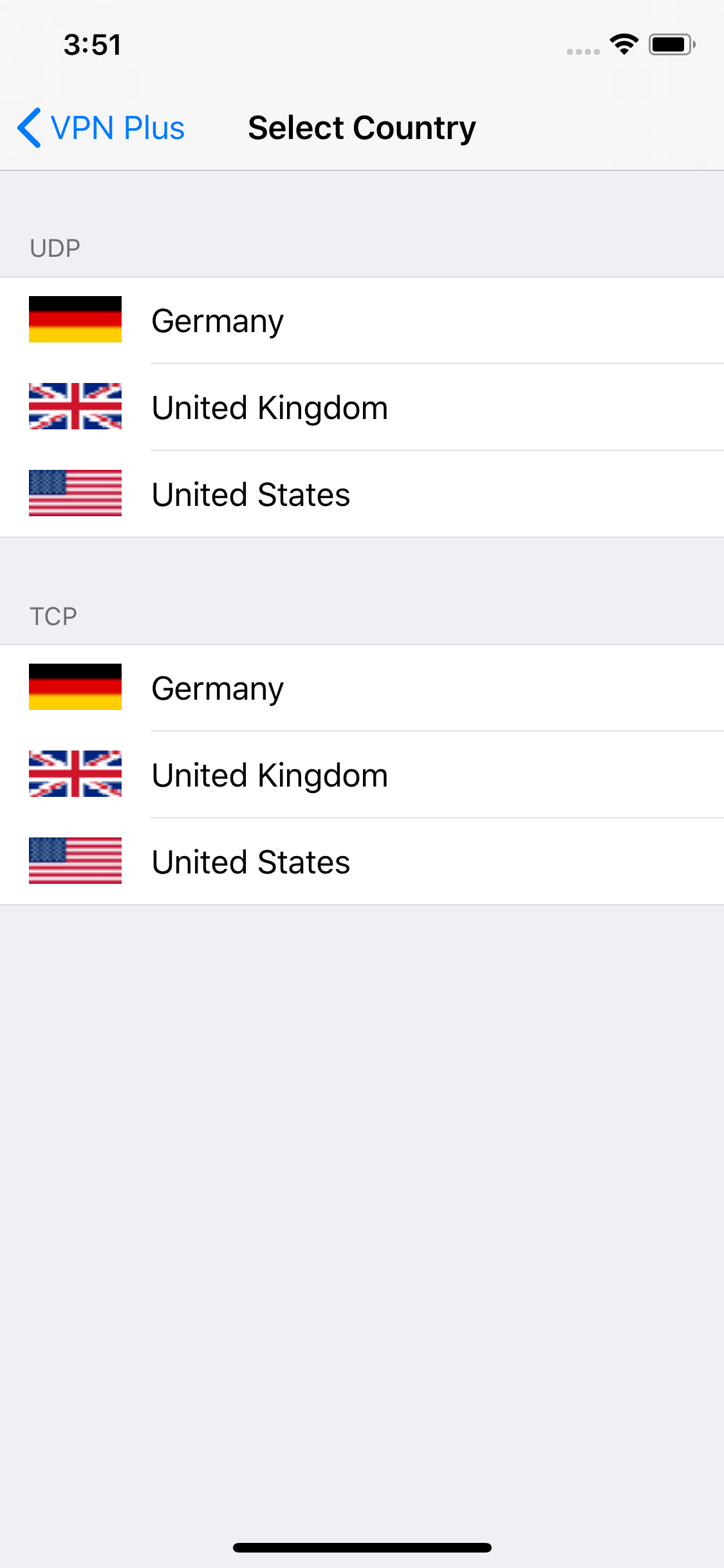Tap the Select Country title

coord(362,127)
